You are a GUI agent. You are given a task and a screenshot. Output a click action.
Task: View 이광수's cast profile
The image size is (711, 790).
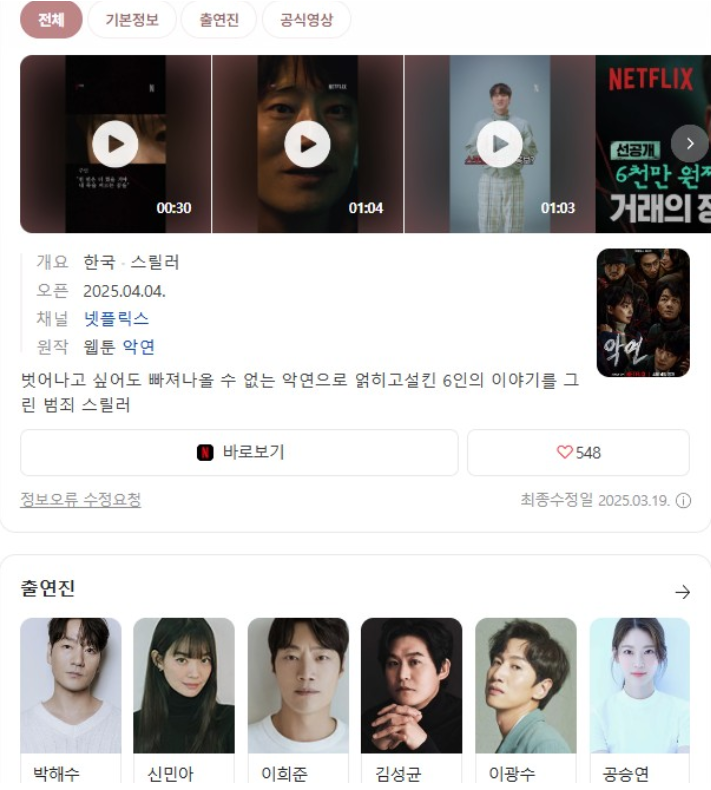526,700
